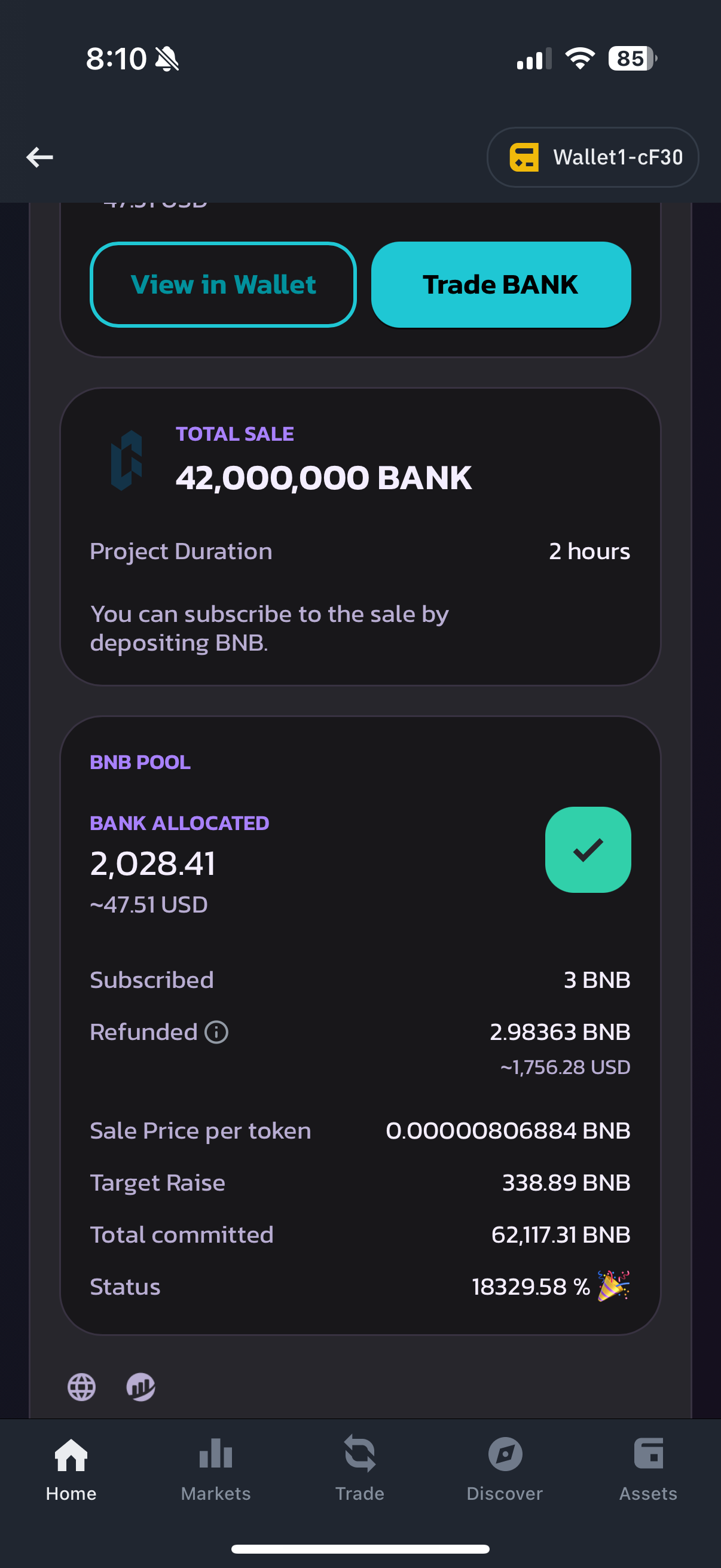
Task: Tap the View in Wallet button
Action: coord(224,285)
